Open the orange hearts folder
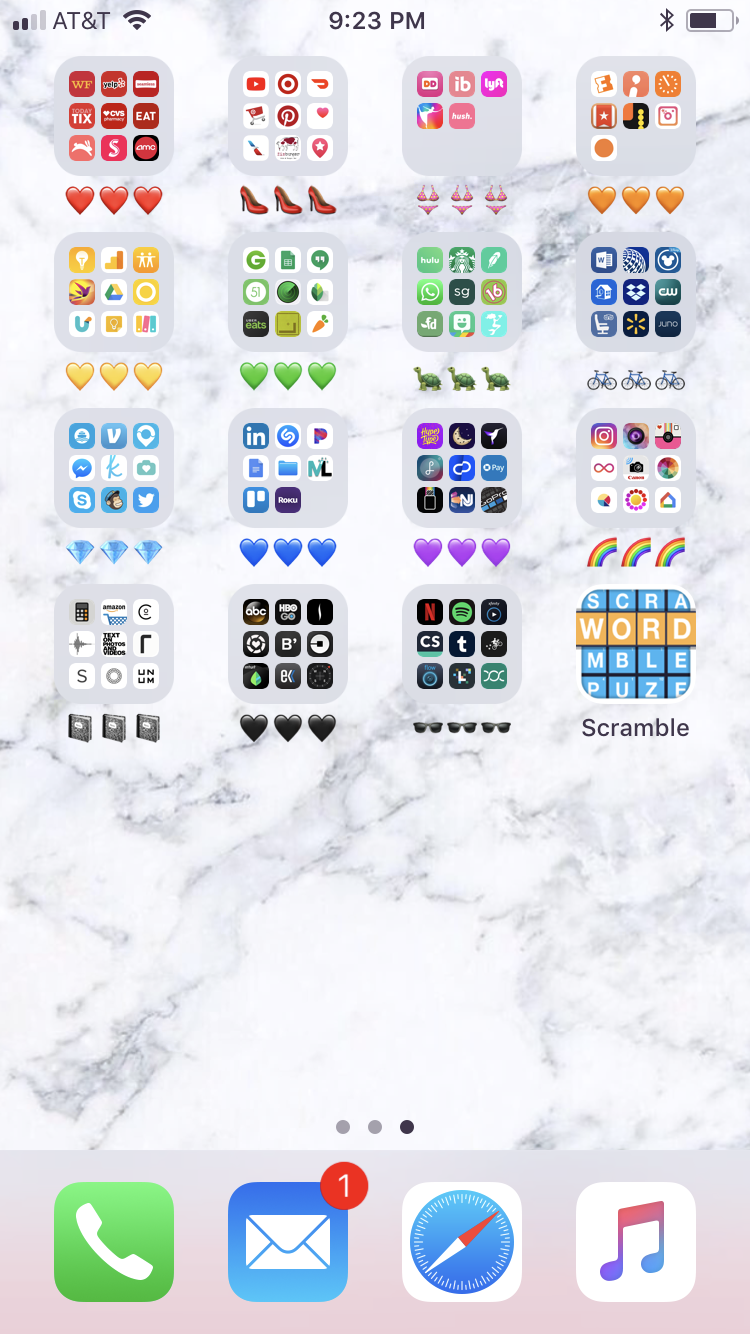Image resolution: width=750 pixels, height=1334 pixels. (636, 116)
